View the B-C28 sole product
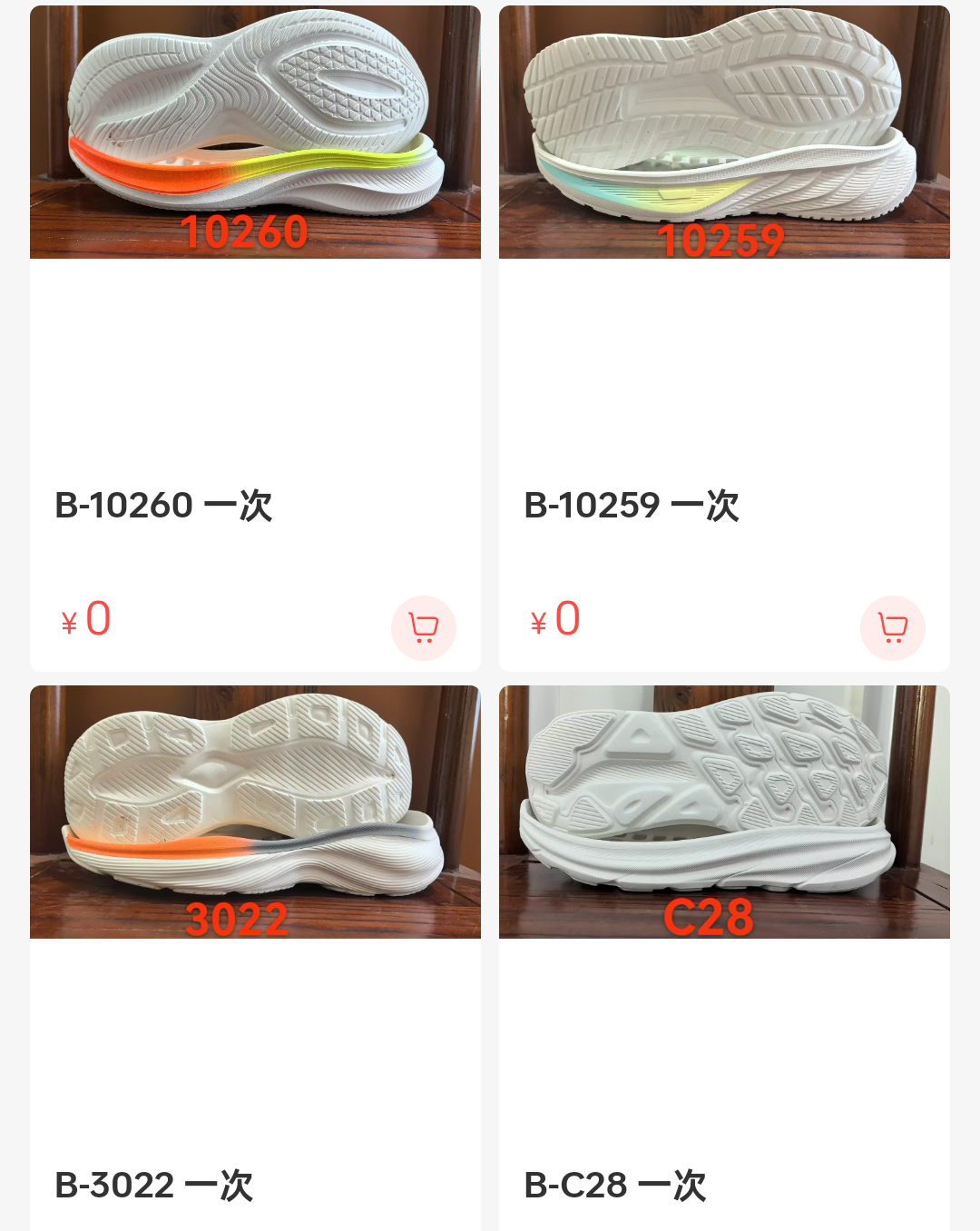This screenshot has width=980, height=1231. [724, 812]
